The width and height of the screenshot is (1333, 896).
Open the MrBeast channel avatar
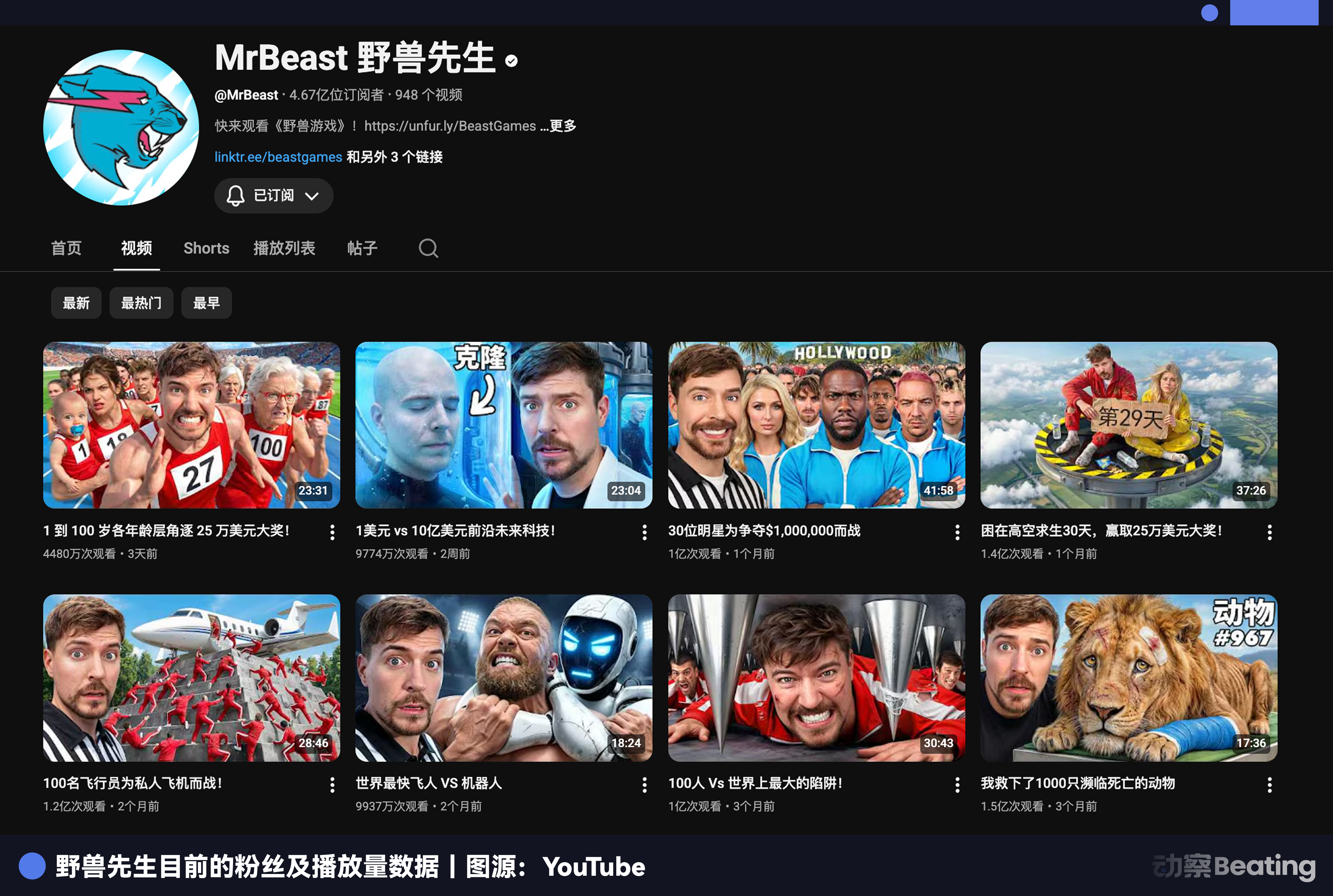pos(121,127)
